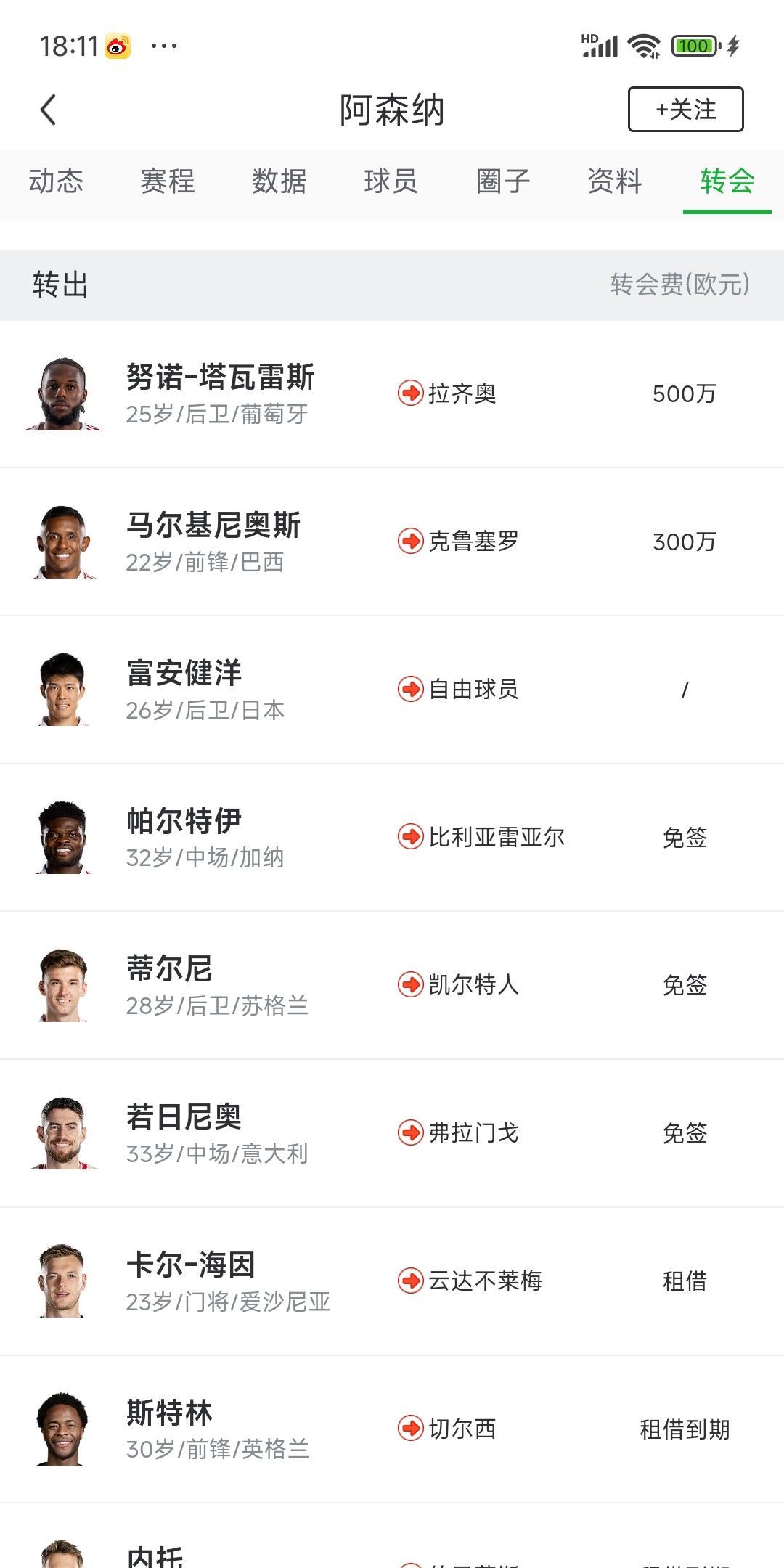Select the 转会 tab
784x1568 pixels.
click(x=727, y=181)
